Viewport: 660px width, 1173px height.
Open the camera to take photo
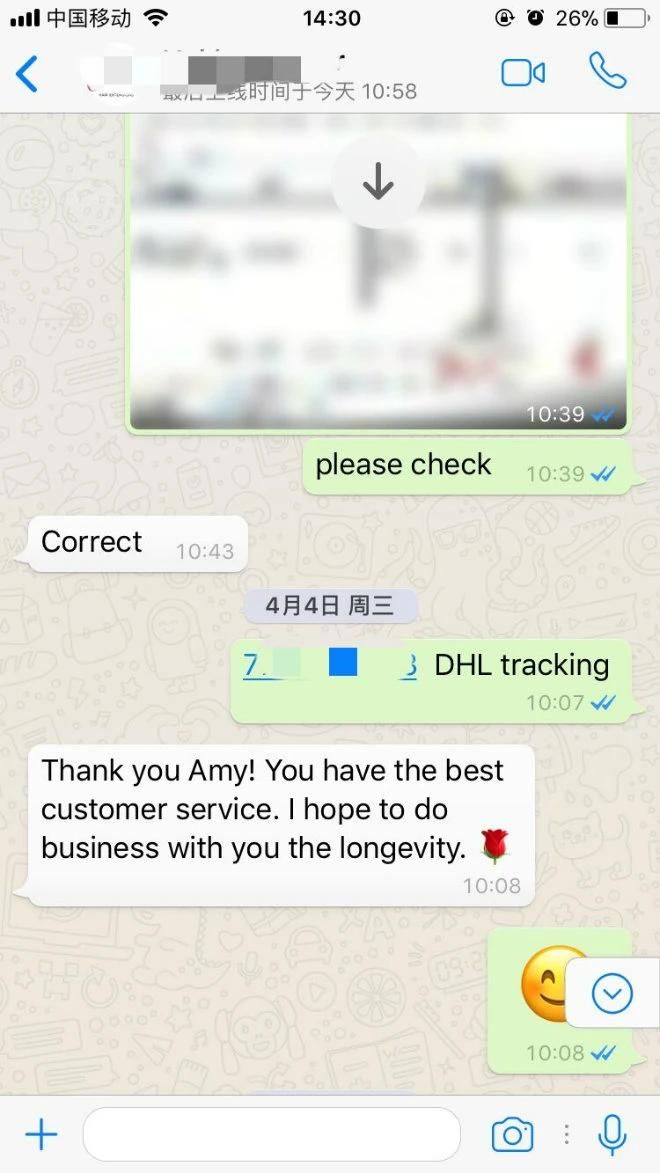512,1134
